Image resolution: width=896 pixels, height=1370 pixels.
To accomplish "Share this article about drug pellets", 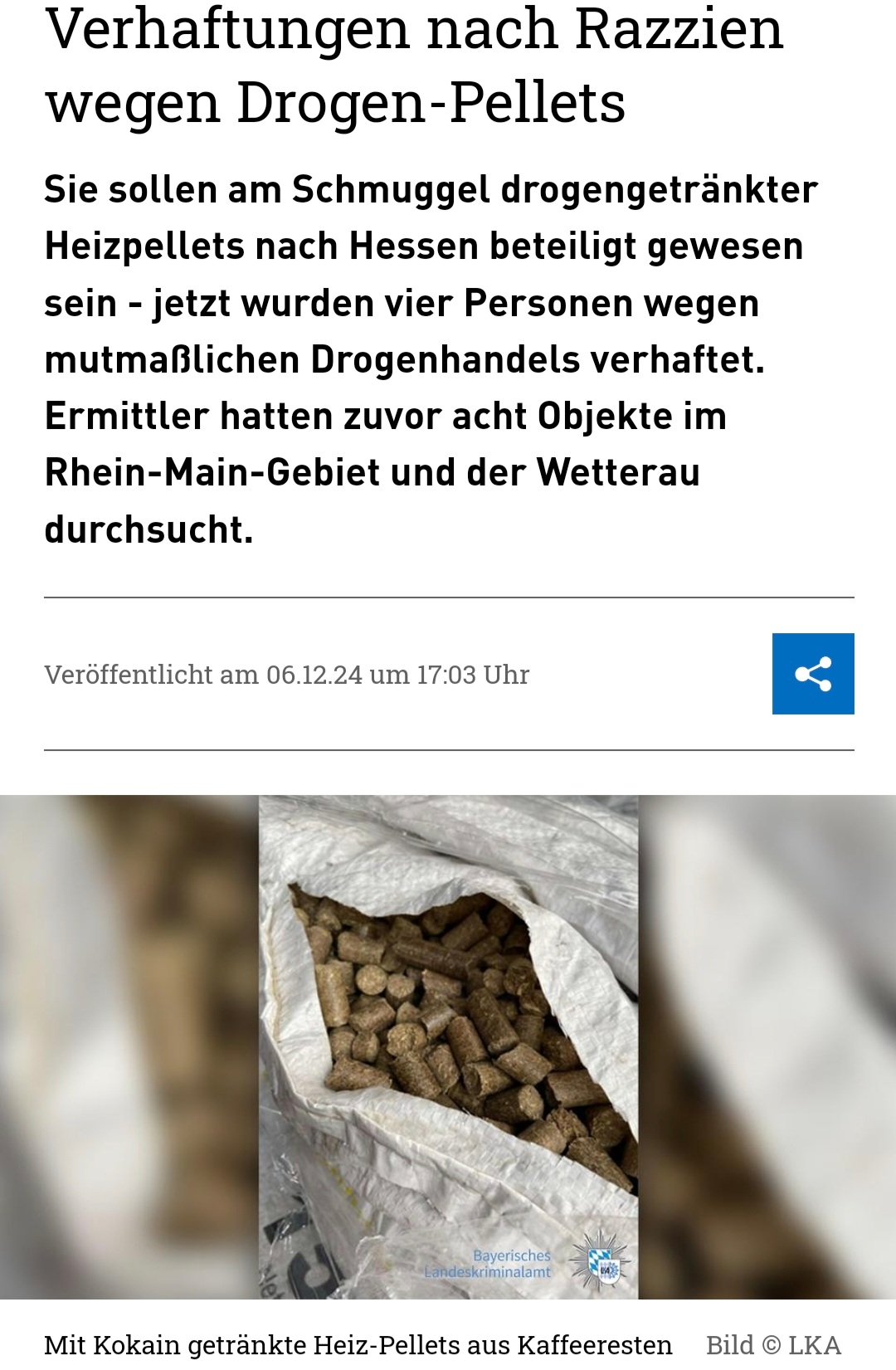I will click(812, 674).
